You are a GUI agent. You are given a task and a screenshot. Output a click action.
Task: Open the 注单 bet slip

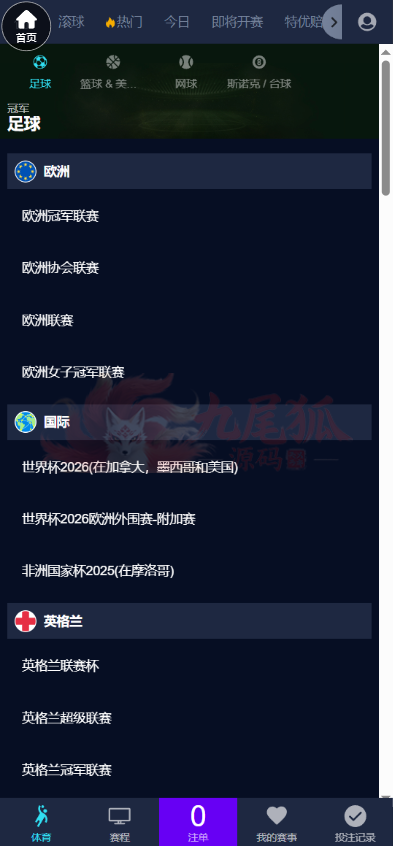(x=198, y=822)
